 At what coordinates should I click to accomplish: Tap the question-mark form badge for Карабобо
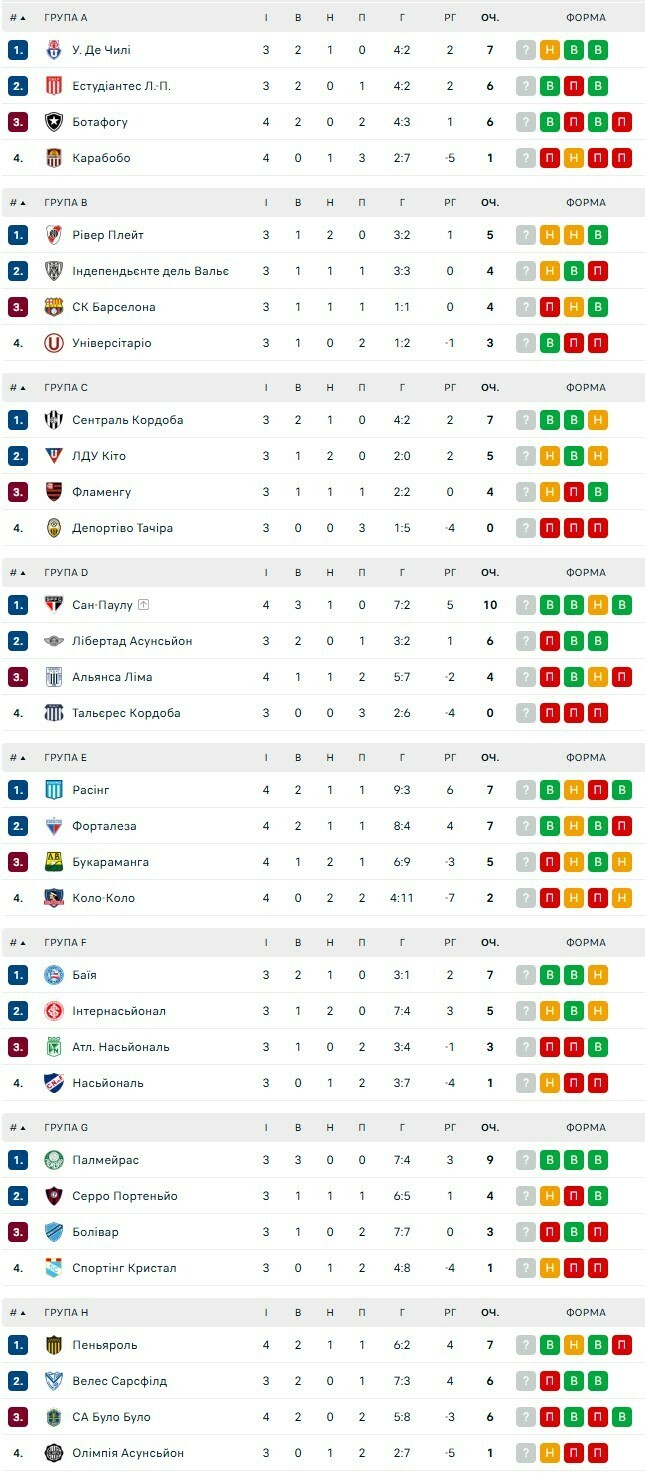pyautogui.click(x=526, y=158)
